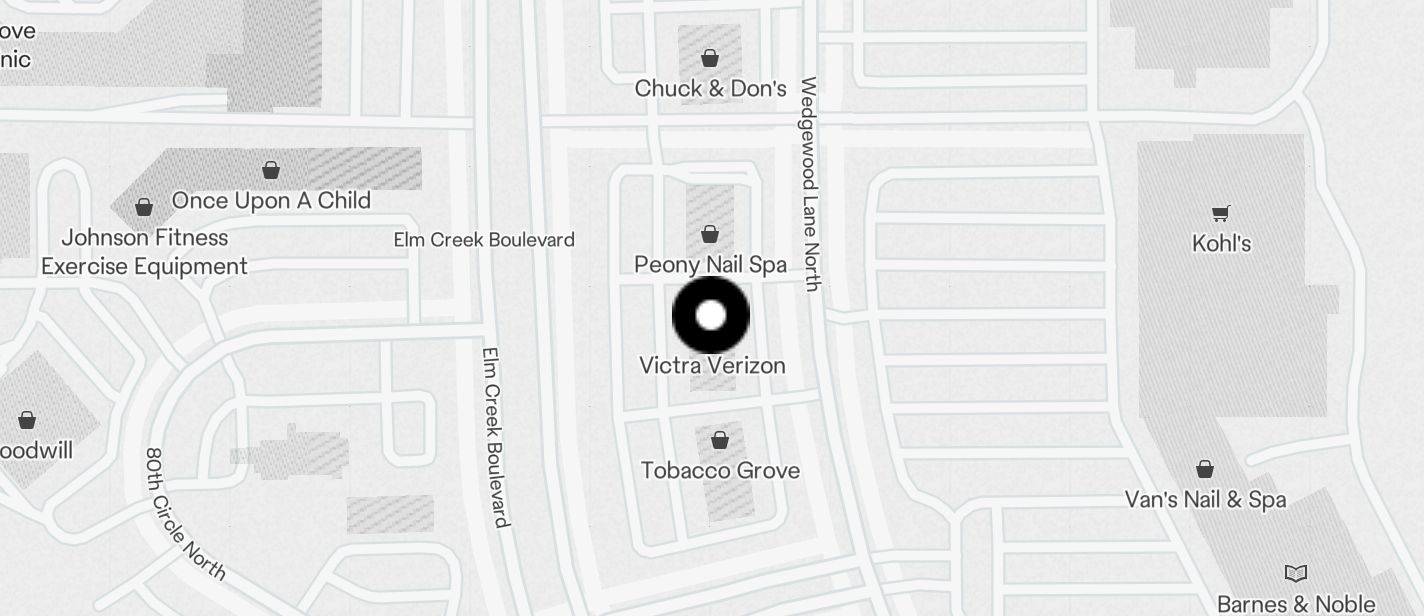This screenshot has width=1424, height=616.
Task: Open the Johnson Fitness Exercise Equipment marker
Action: pyautogui.click(x=144, y=208)
